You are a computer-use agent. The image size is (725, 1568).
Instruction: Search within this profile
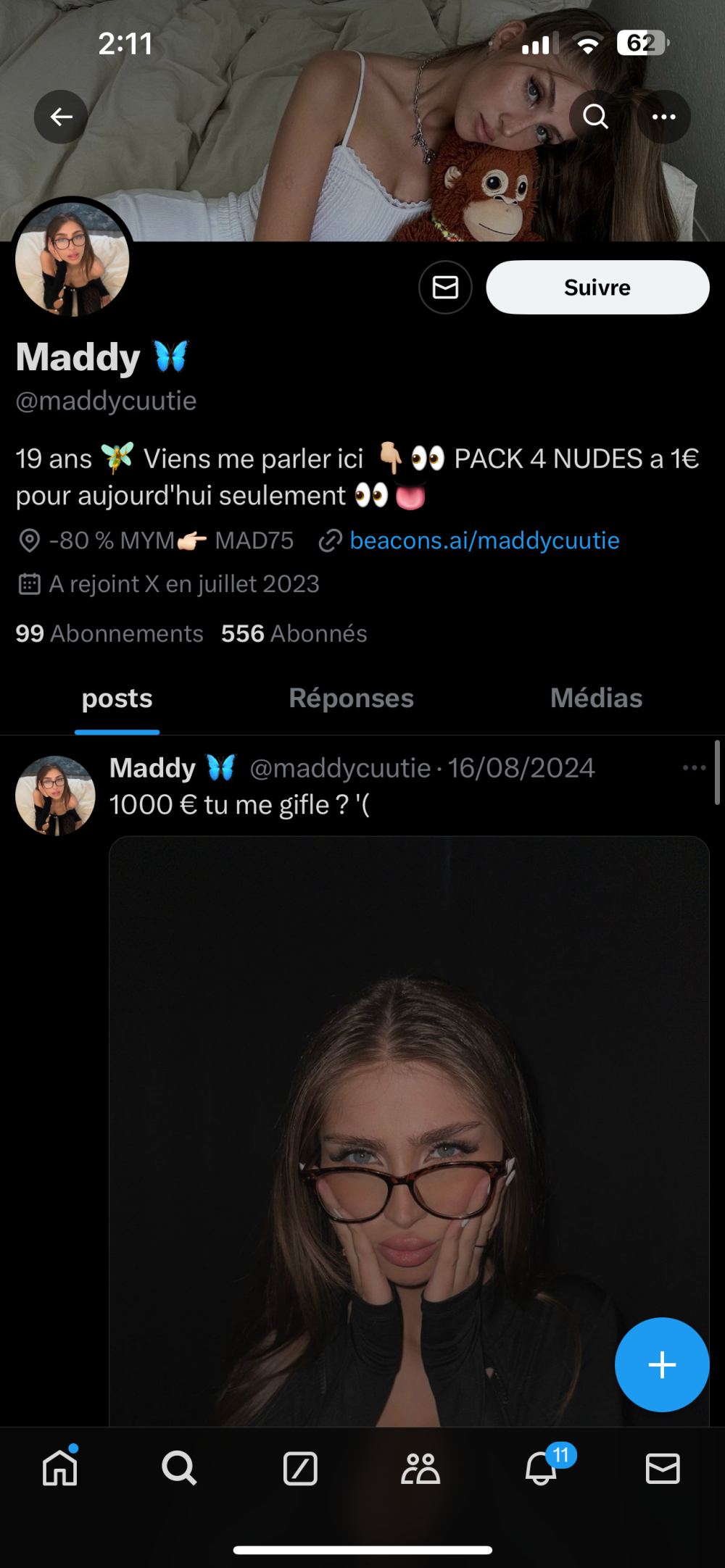595,117
